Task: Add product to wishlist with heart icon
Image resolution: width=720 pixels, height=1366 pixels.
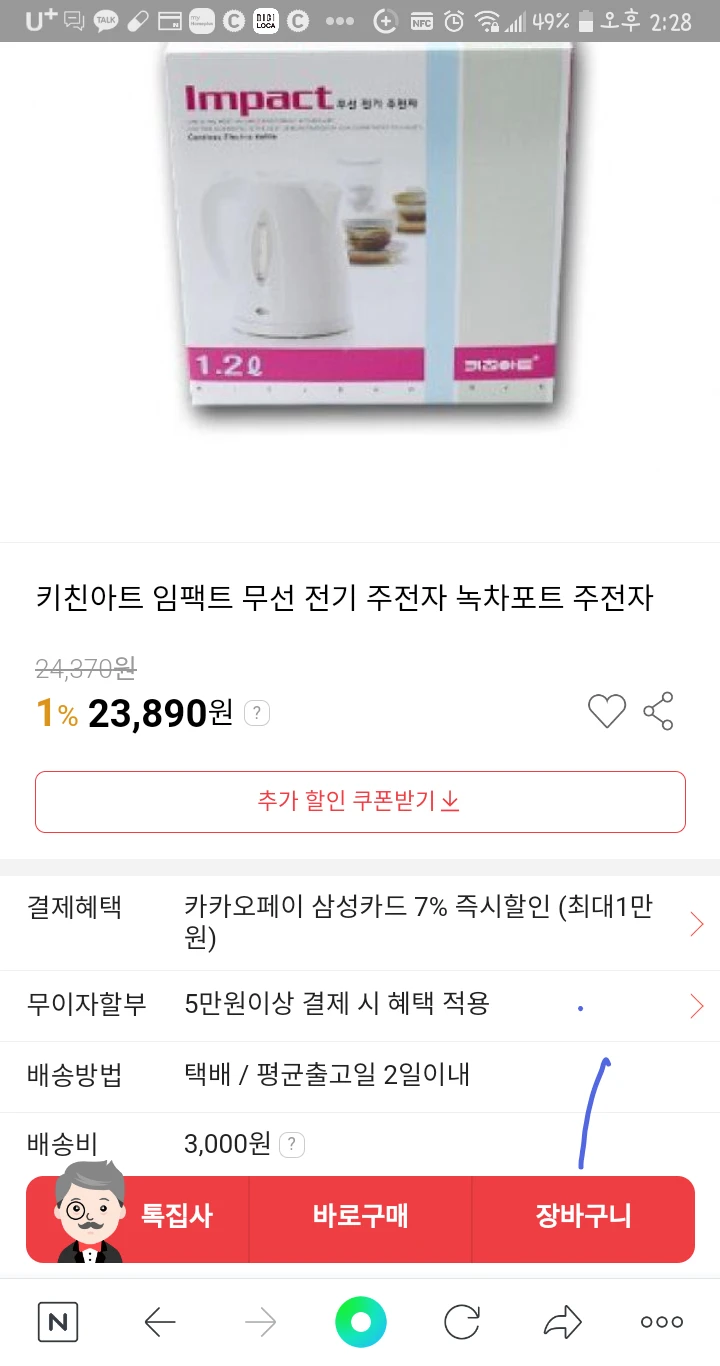Action: coord(606,711)
